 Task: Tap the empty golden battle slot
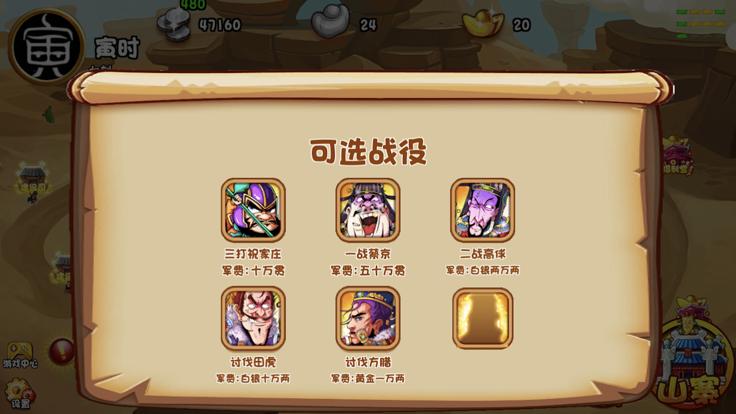click(482, 318)
